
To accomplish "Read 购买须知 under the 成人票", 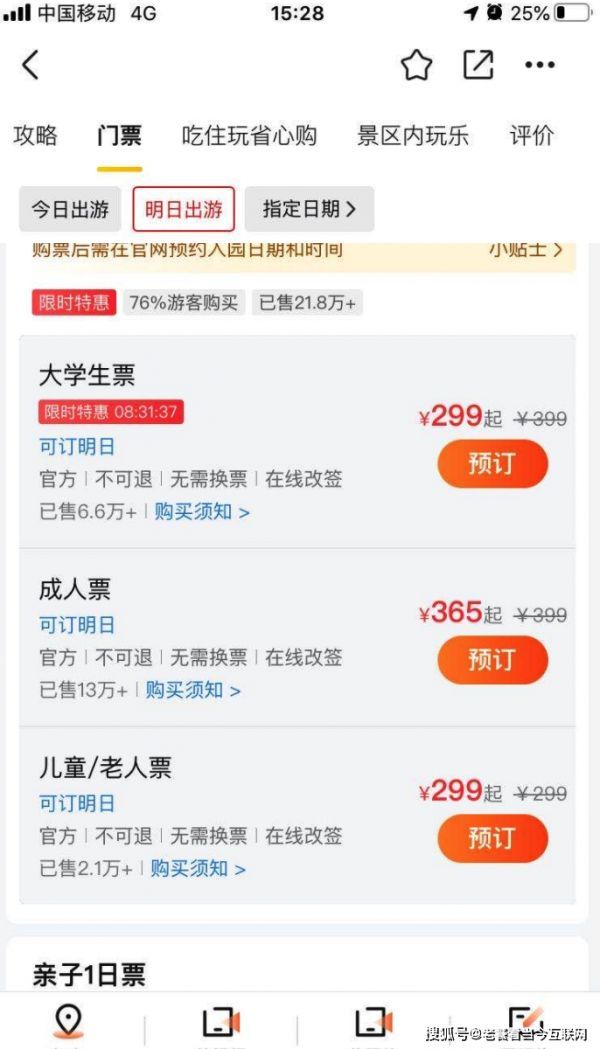I will [x=193, y=690].
